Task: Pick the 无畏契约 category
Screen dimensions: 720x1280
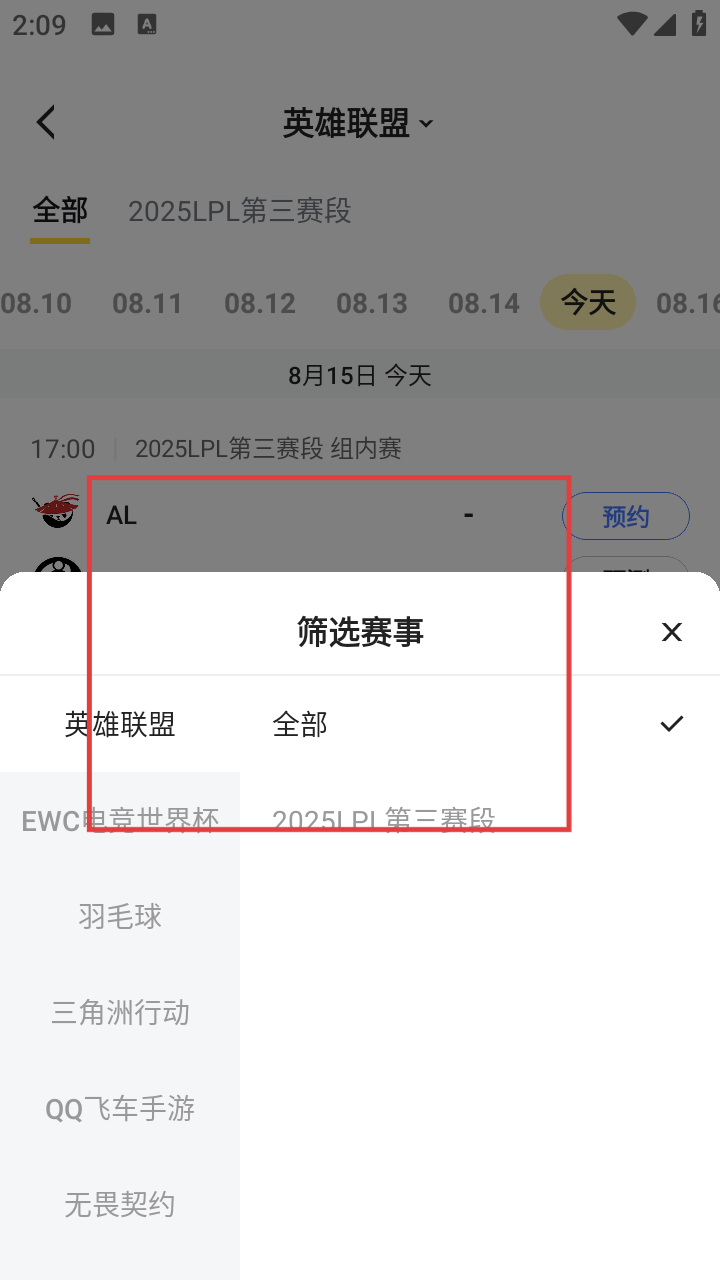Action: [120, 1204]
